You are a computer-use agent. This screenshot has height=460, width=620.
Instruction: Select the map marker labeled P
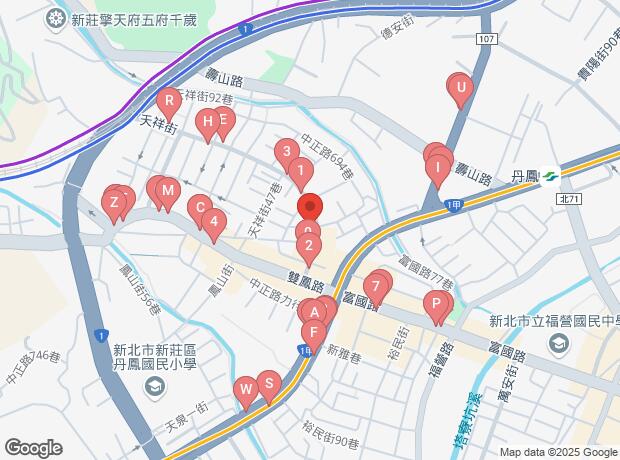(x=436, y=304)
